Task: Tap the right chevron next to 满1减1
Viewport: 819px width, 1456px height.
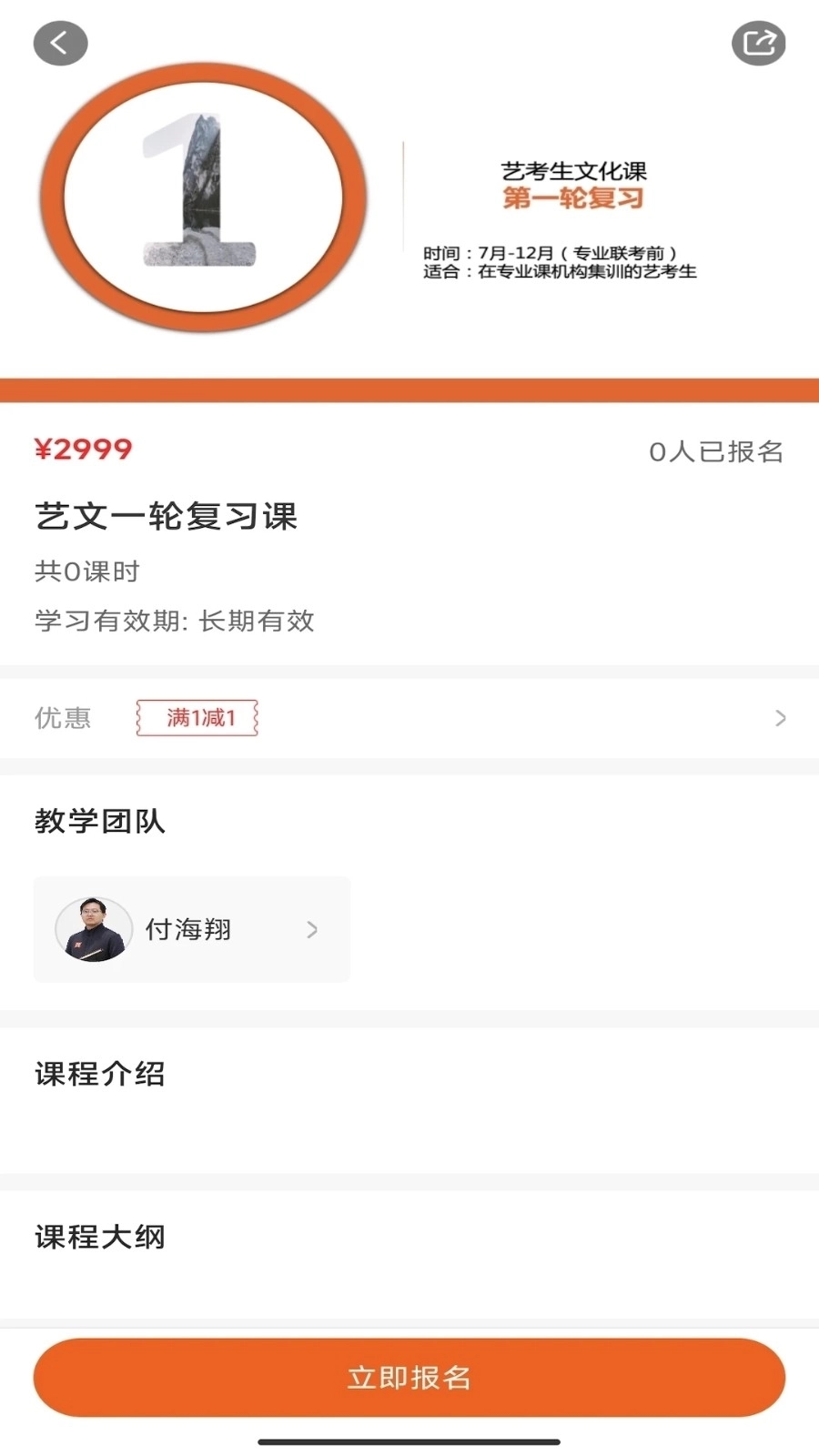Action: pyautogui.click(x=781, y=717)
